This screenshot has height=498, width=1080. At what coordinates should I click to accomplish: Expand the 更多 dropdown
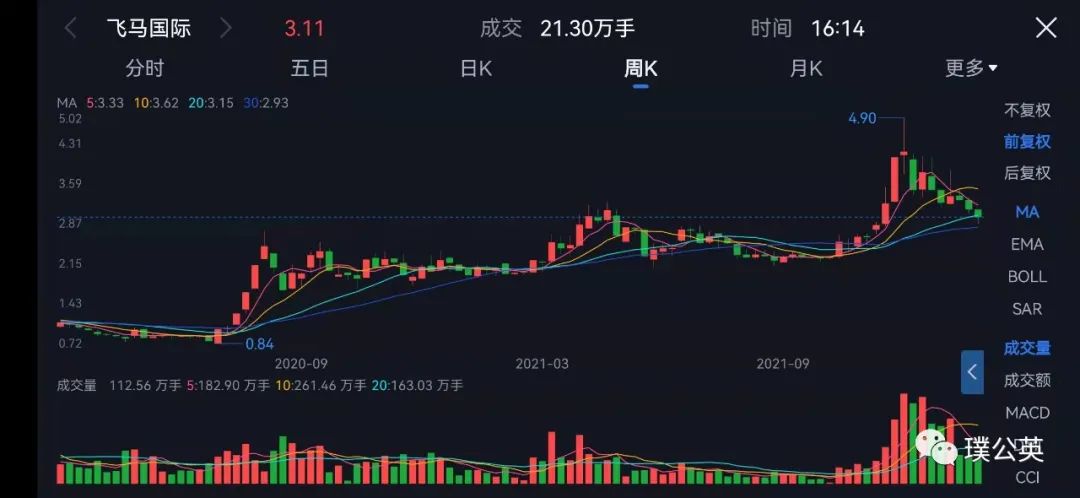coord(970,68)
